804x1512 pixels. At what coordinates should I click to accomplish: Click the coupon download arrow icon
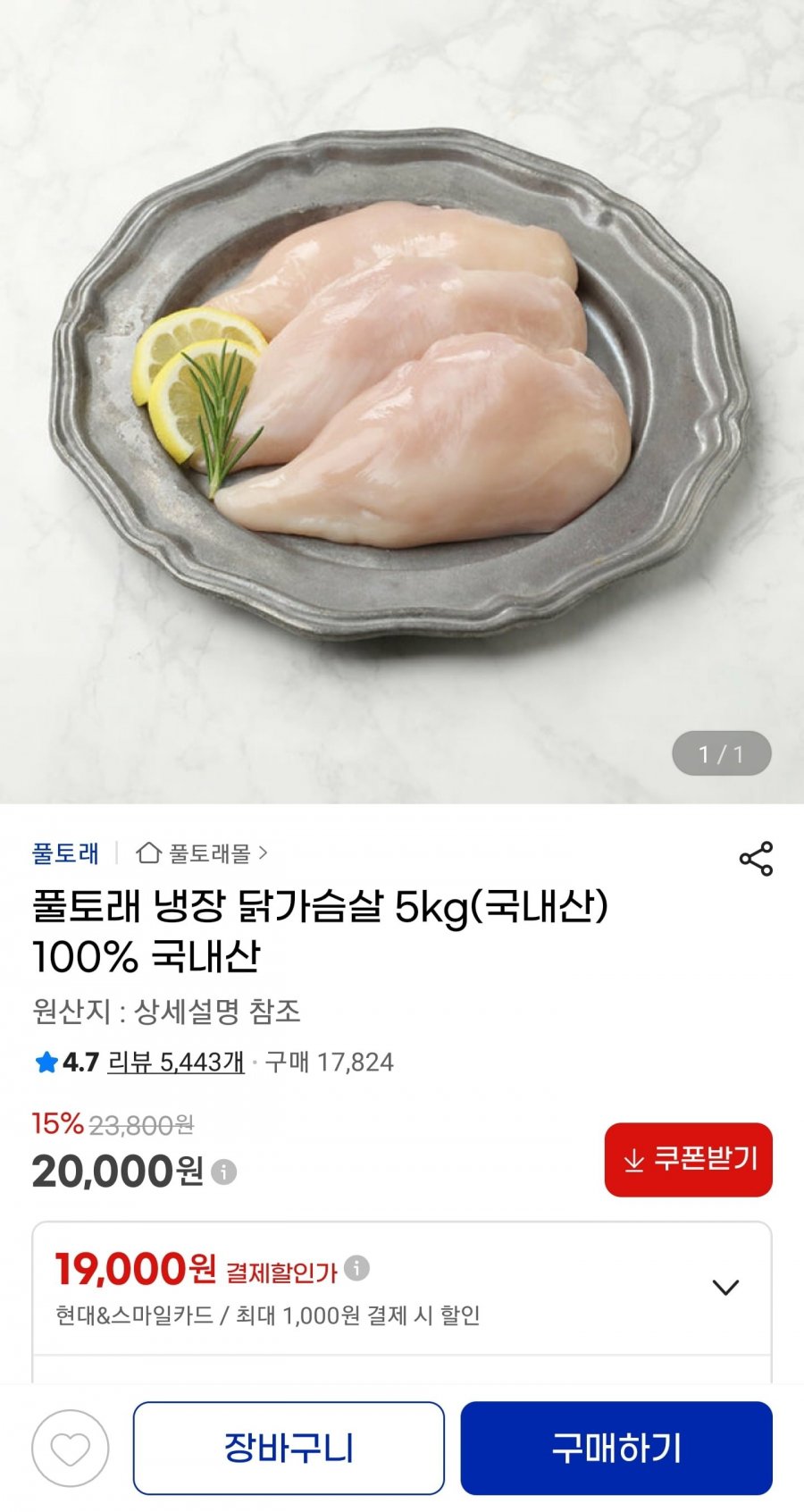click(x=635, y=1161)
